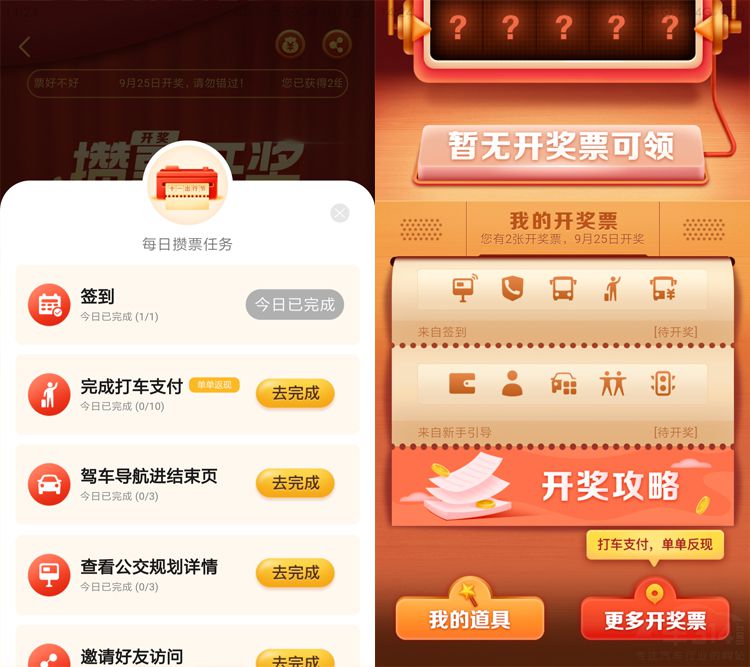Tap 去完成 for 查看公交规划详情
750x667 pixels.
[x=295, y=573]
